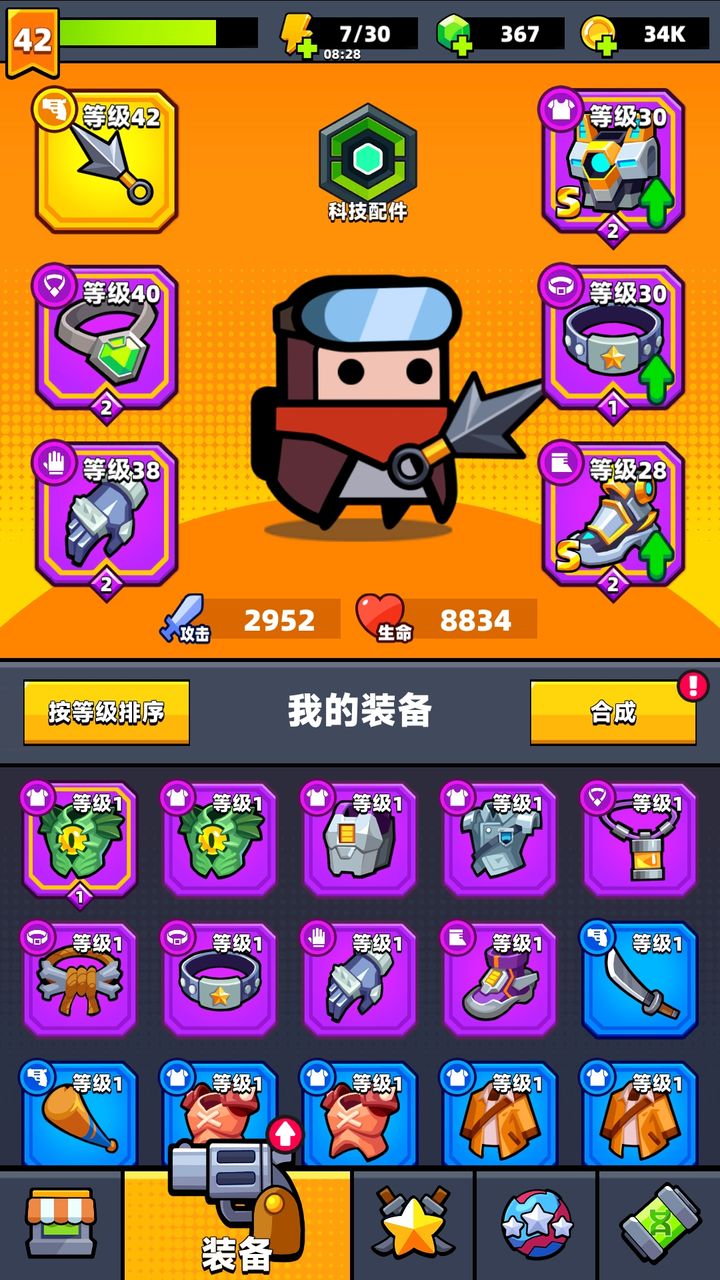The image size is (720, 1280).
Task: Switch to the crossed swords star tab
Action: [x=413, y=1222]
